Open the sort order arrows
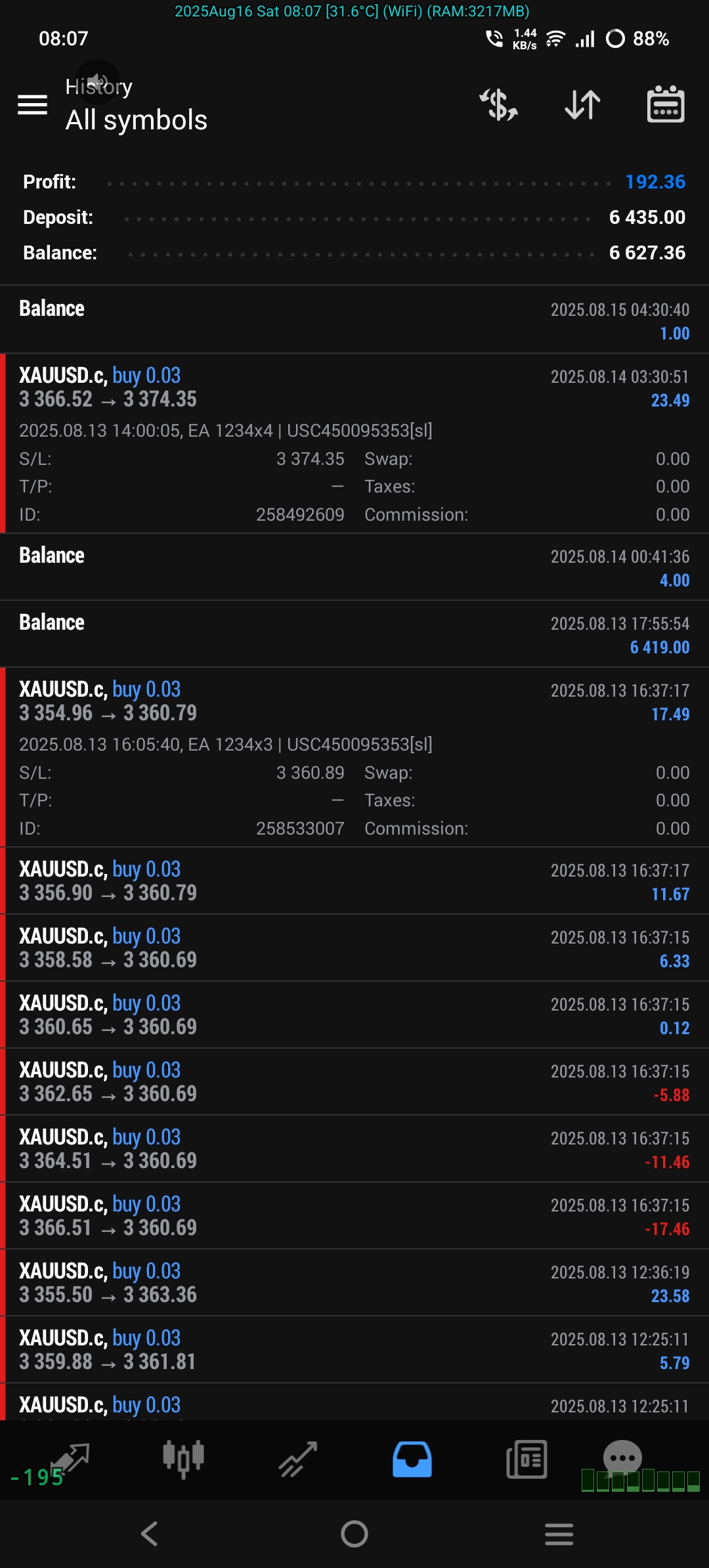Image resolution: width=709 pixels, height=1568 pixels. 582,104
